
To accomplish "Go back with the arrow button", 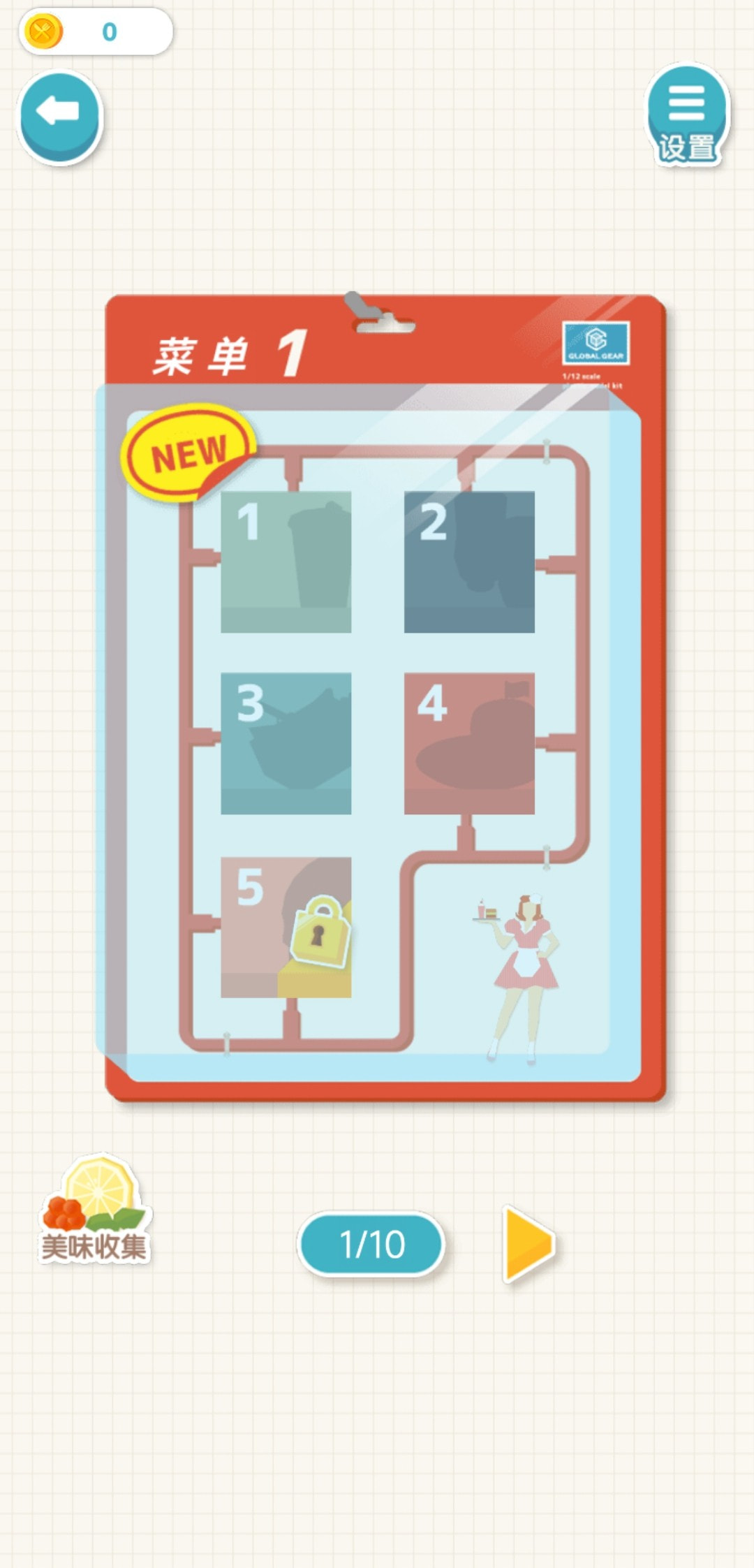I will 60,115.
